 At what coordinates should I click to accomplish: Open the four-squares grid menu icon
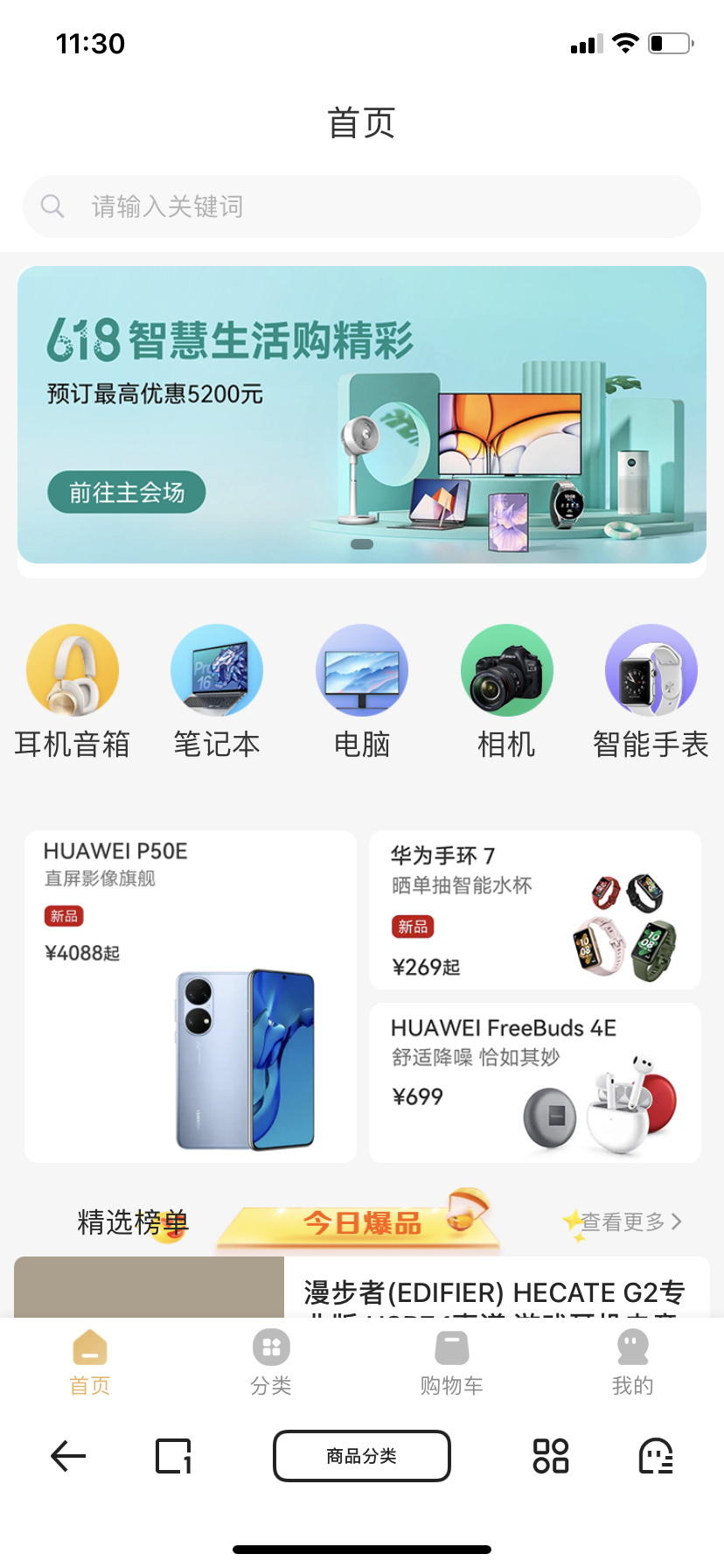(x=551, y=1456)
